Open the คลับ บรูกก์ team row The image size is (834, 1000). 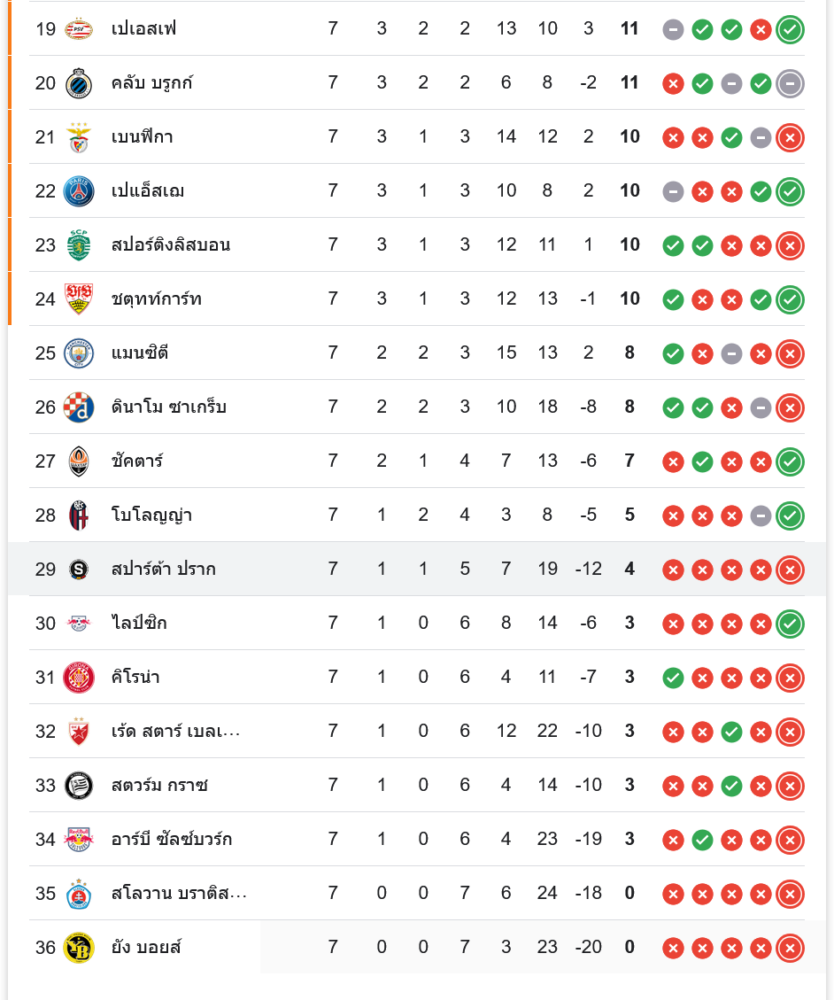coord(152,83)
